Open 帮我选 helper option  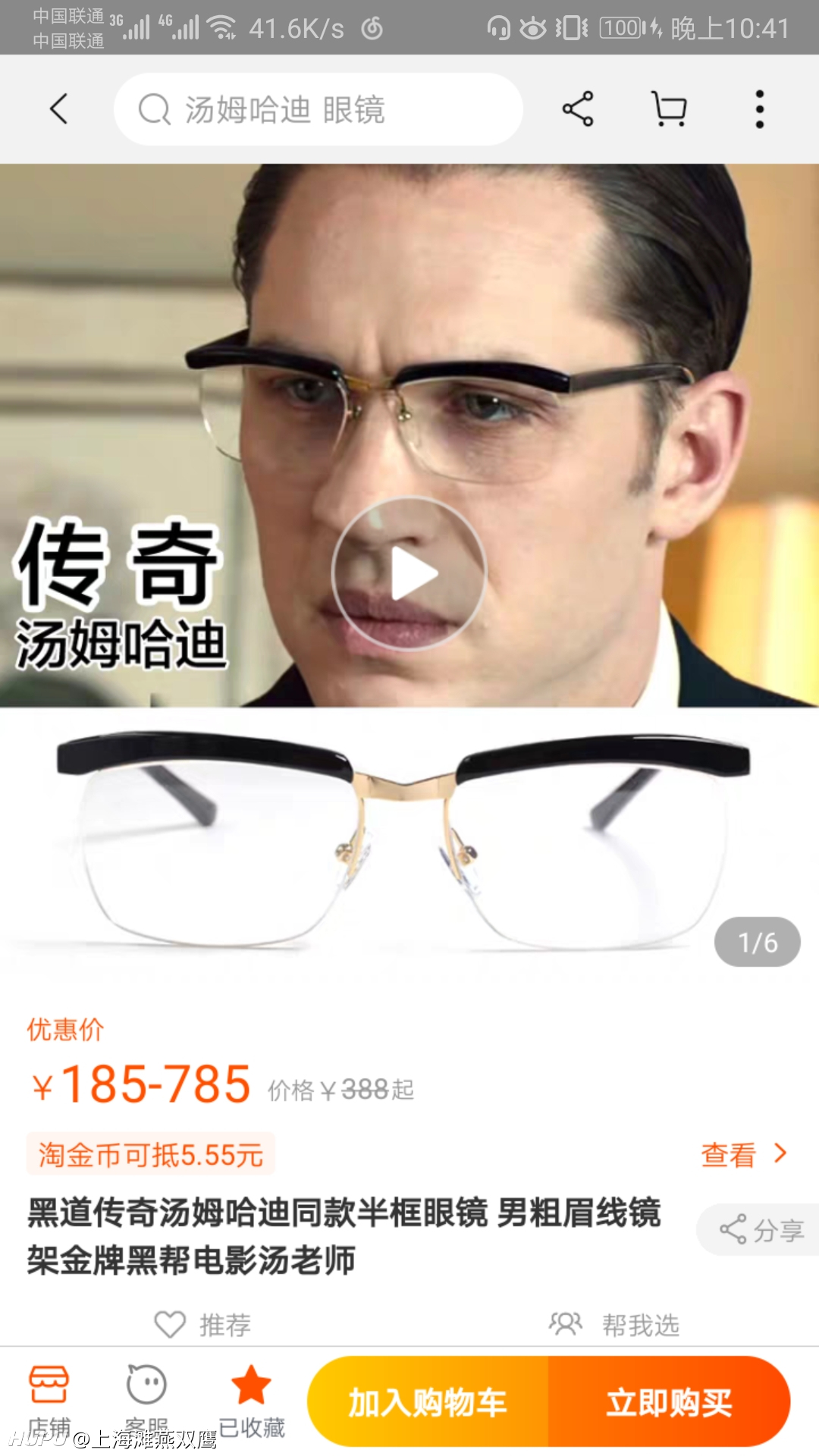point(614,1325)
